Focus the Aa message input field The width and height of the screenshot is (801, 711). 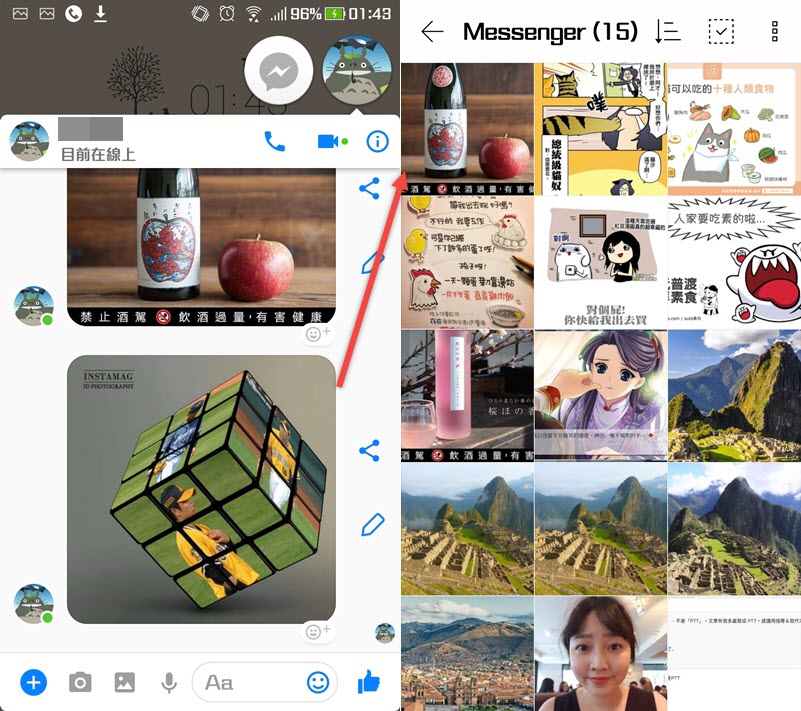click(250, 682)
